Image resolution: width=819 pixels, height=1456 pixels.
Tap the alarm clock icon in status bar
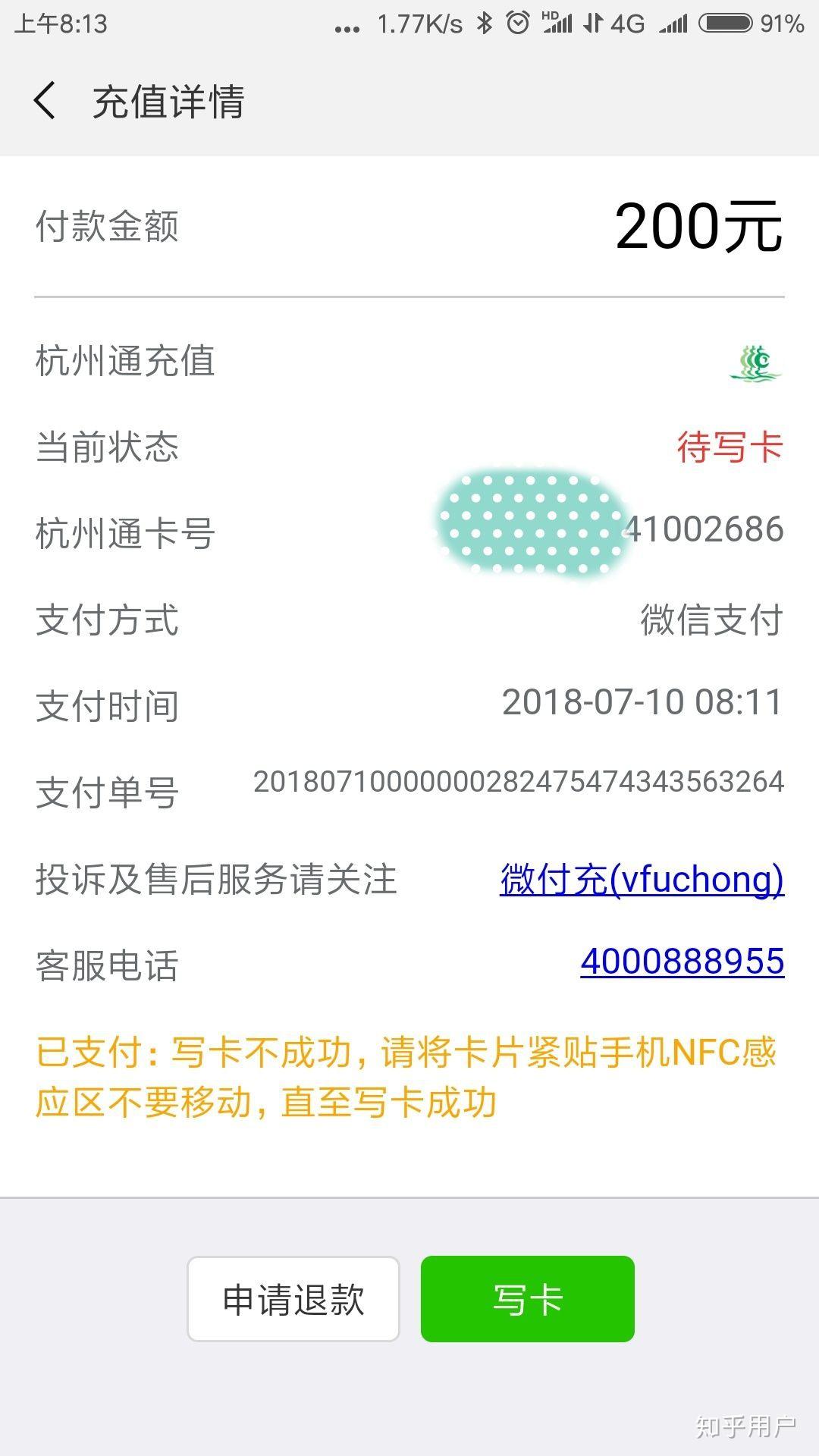516,22
